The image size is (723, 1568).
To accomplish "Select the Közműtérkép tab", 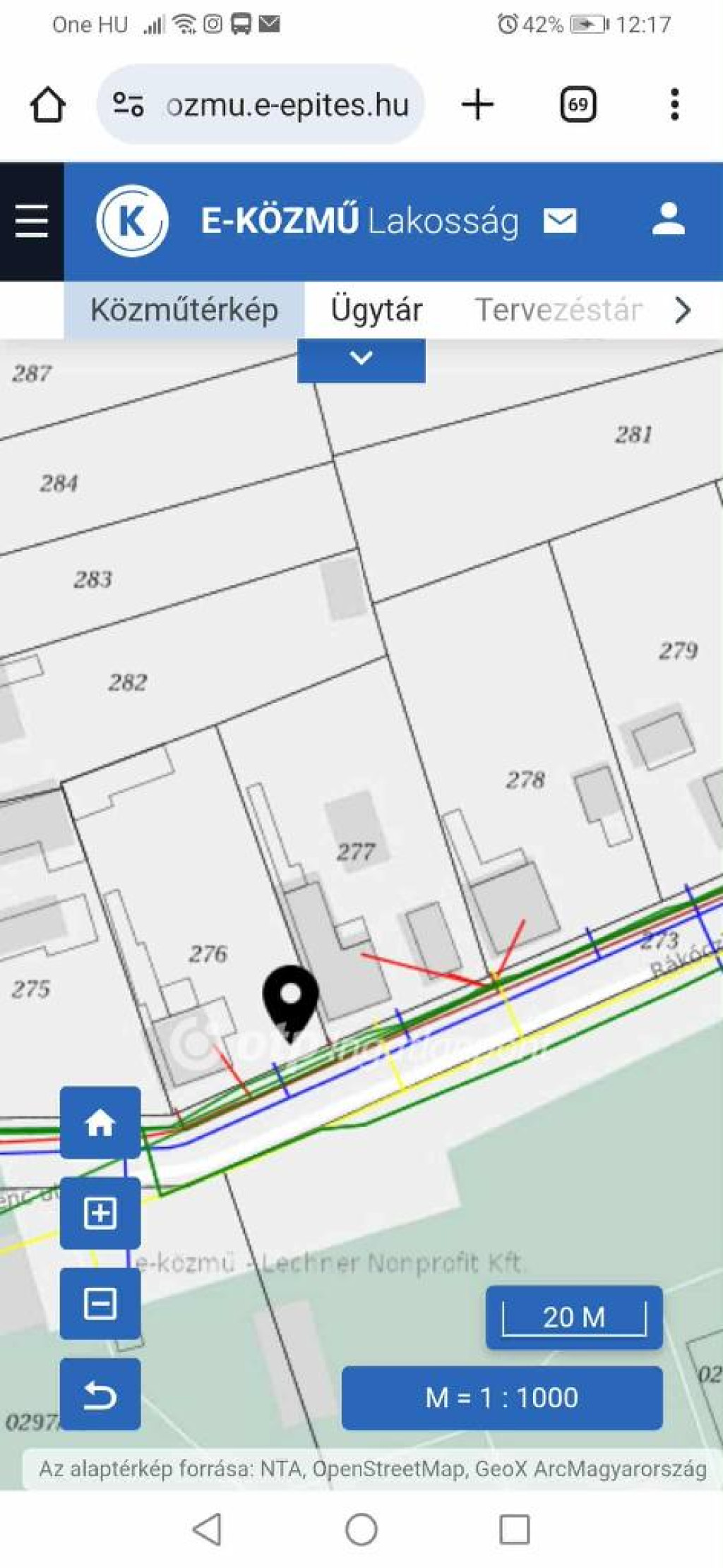I will coord(184,310).
